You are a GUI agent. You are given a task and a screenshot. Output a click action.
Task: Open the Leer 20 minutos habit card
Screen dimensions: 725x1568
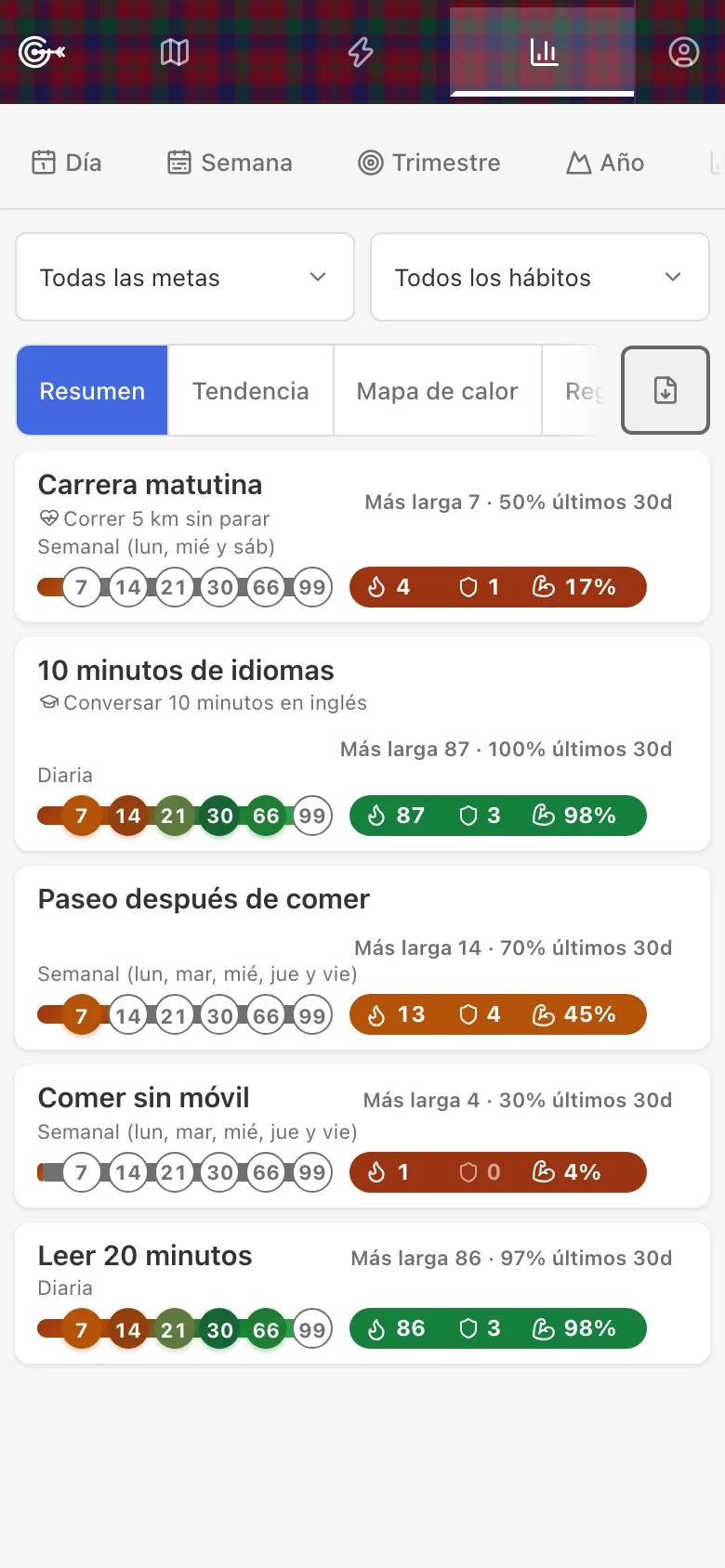(x=362, y=1293)
